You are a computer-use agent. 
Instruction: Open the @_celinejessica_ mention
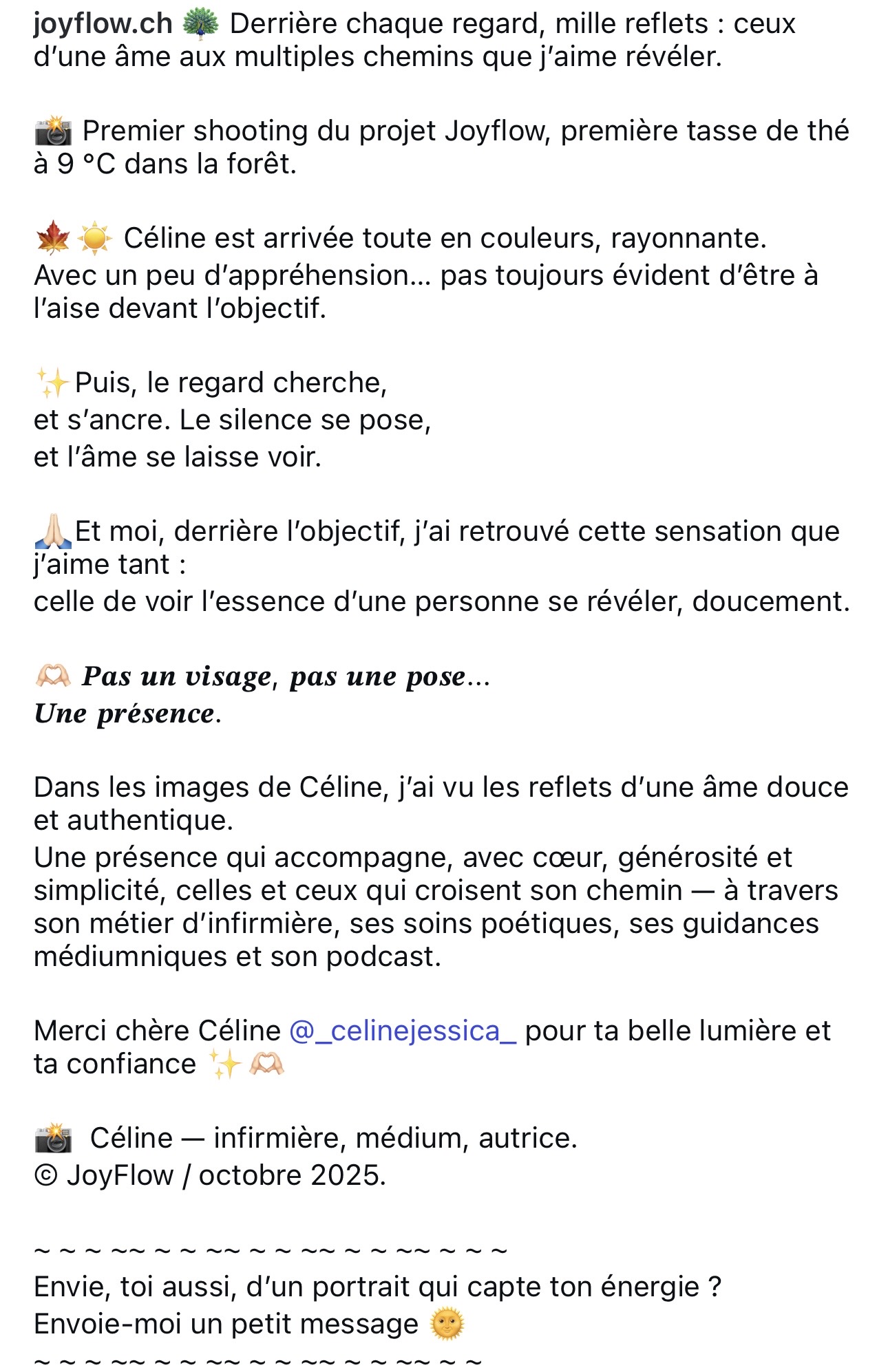(x=403, y=1031)
